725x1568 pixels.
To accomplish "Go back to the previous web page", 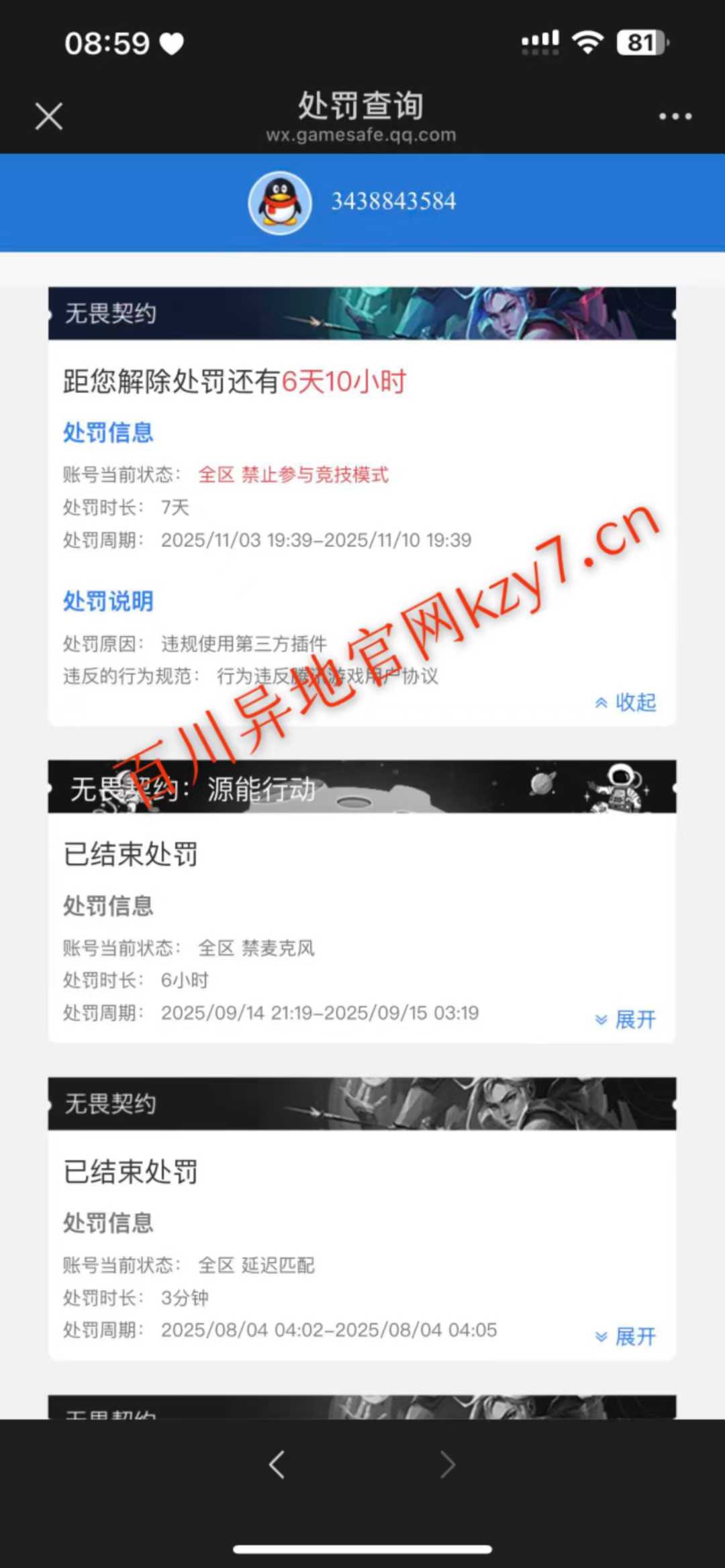I will click(x=277, y=1464).
